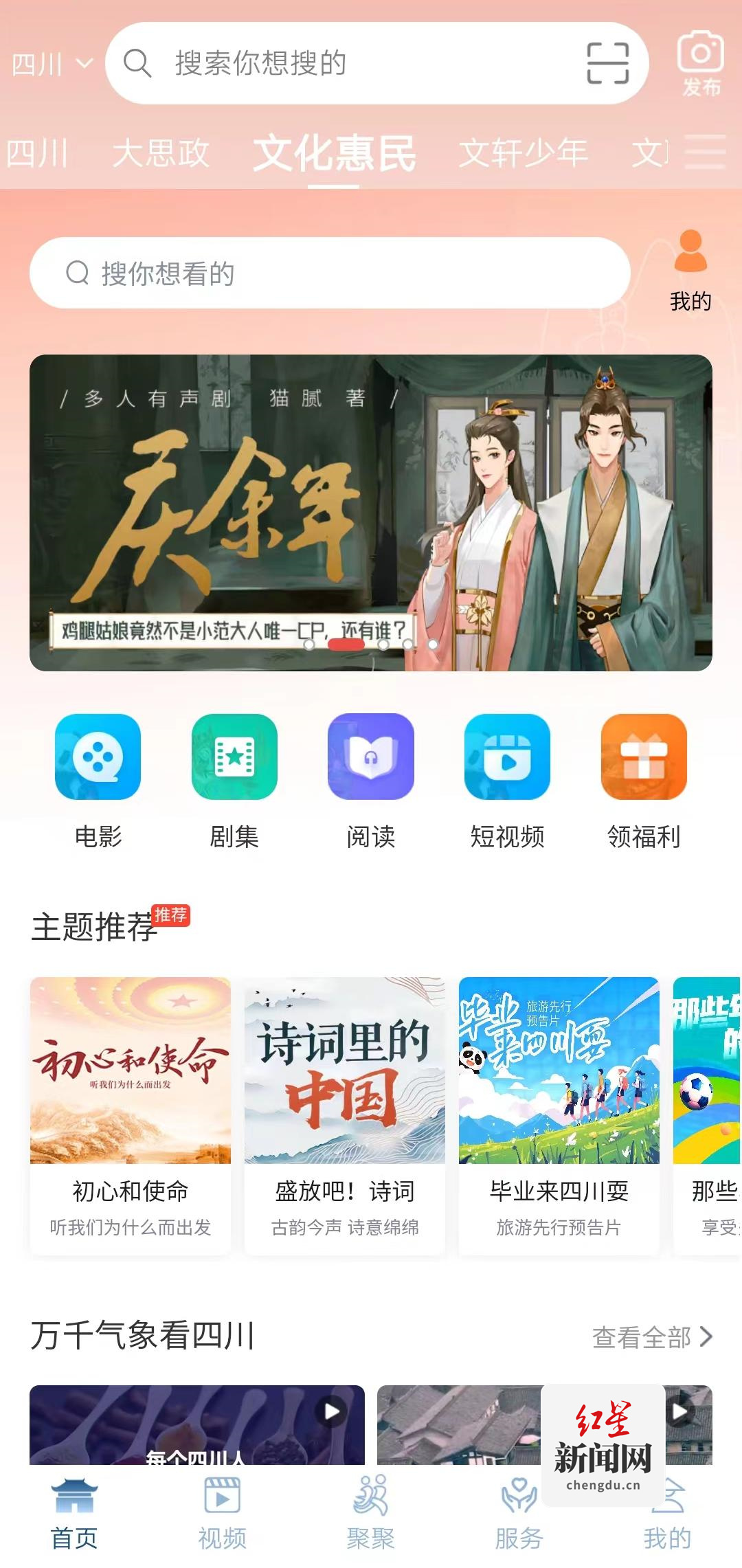Open the 初心和使命 theme card
This screenshot has height=1568, width=742.
131,1115
